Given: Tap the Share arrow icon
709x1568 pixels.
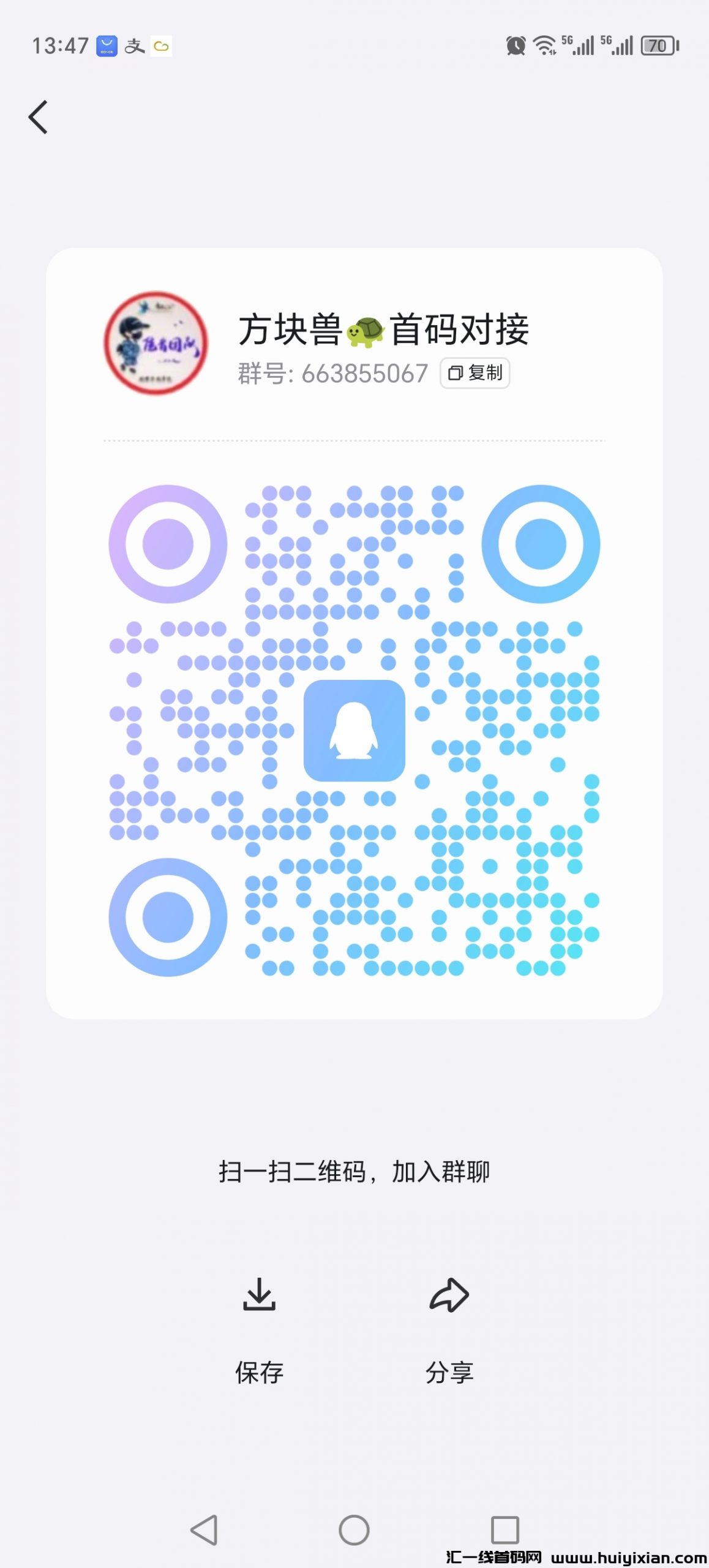Looking at the screenshot, I should click(x=449, y=1294).
